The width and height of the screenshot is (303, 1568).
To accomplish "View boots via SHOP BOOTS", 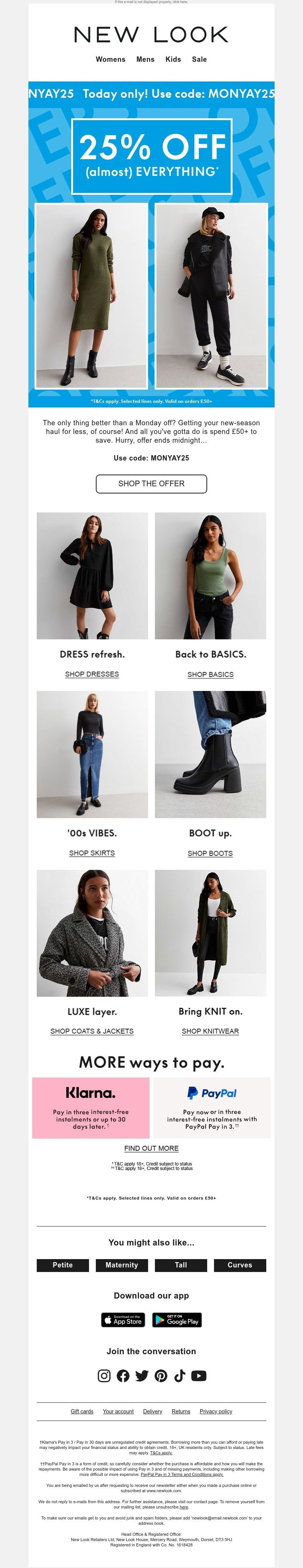I will 210,854.
